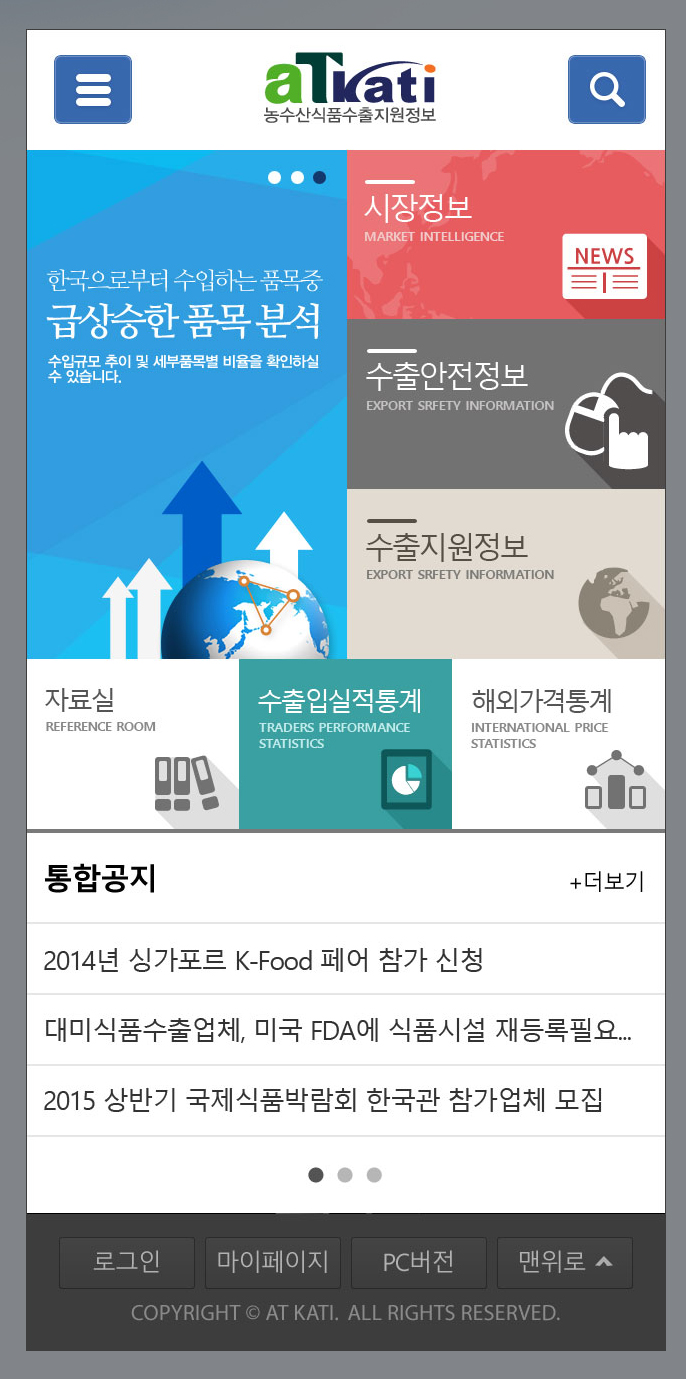The image size is (686, 1379).
Task: Go to 마이페이지
Action: point(273,1262)
